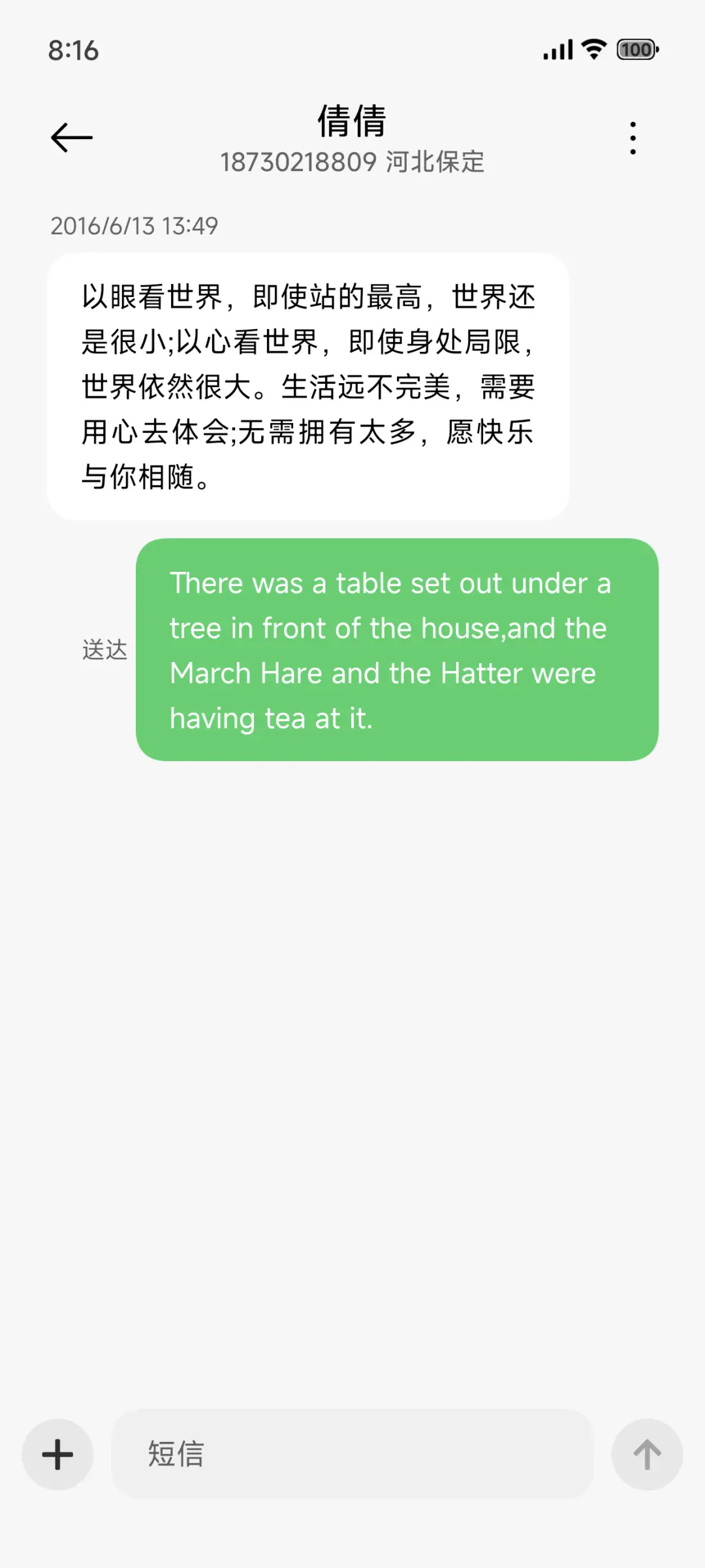Open conversation settings via overflow menu
Screen dimensions: 705x1568
point(631,137)
